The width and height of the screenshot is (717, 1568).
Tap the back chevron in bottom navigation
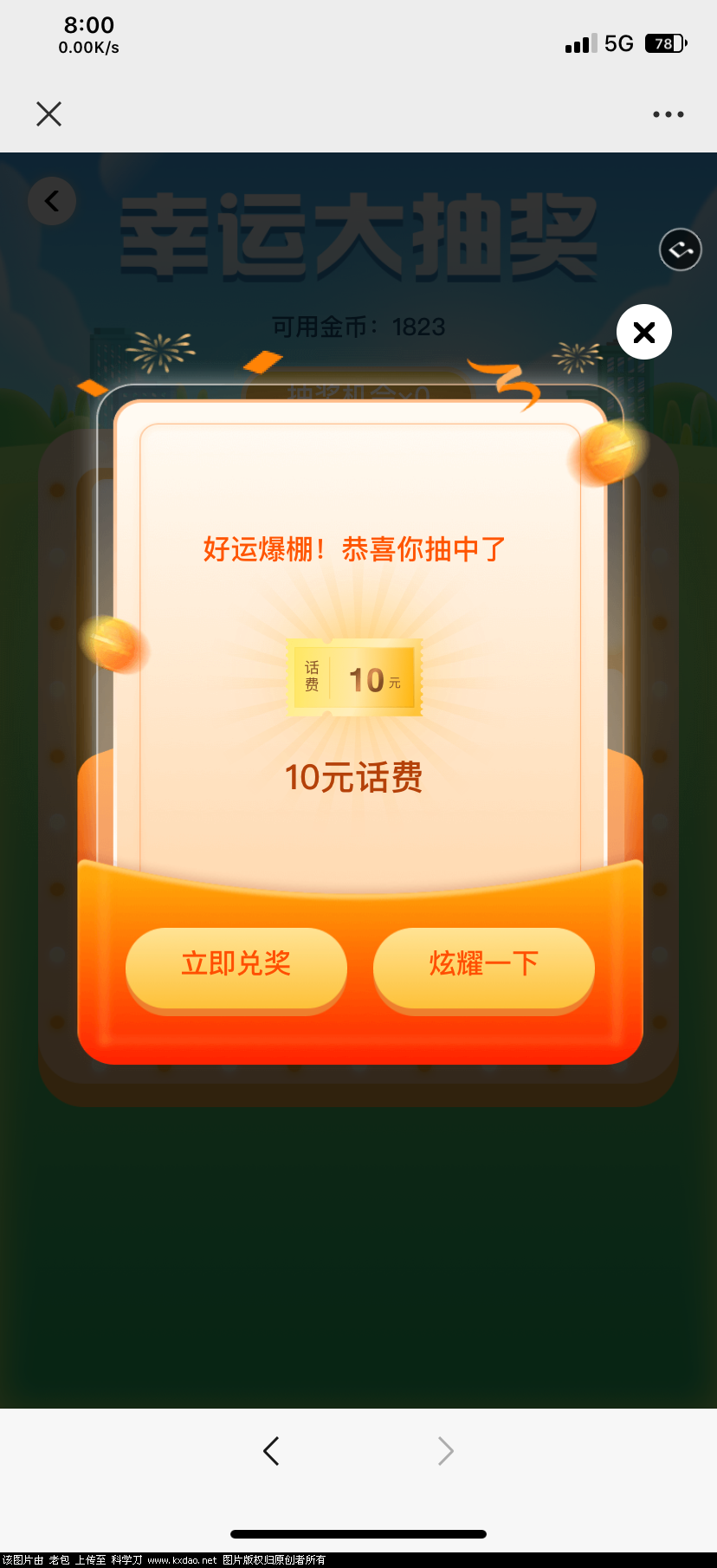(271, 1450)
